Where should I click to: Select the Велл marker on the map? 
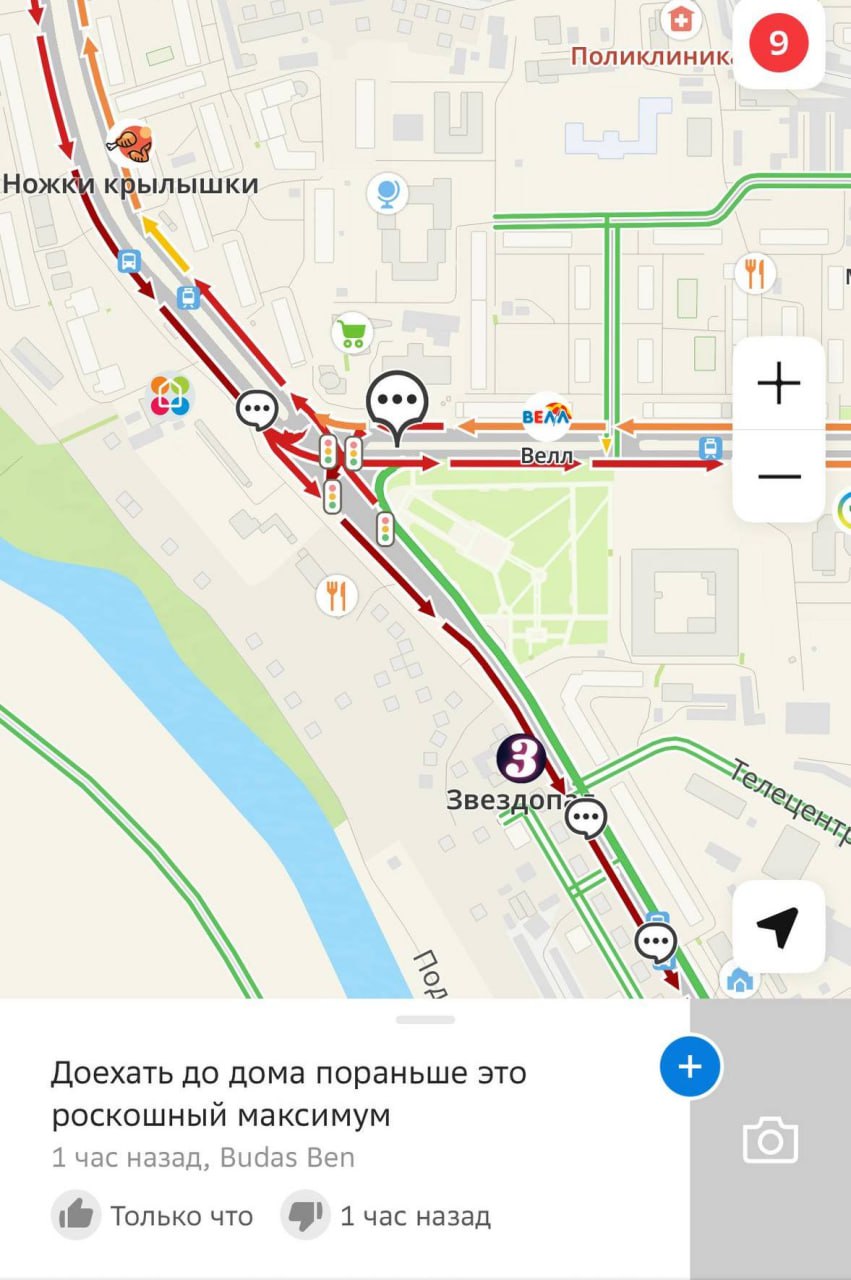click(547, 417)
